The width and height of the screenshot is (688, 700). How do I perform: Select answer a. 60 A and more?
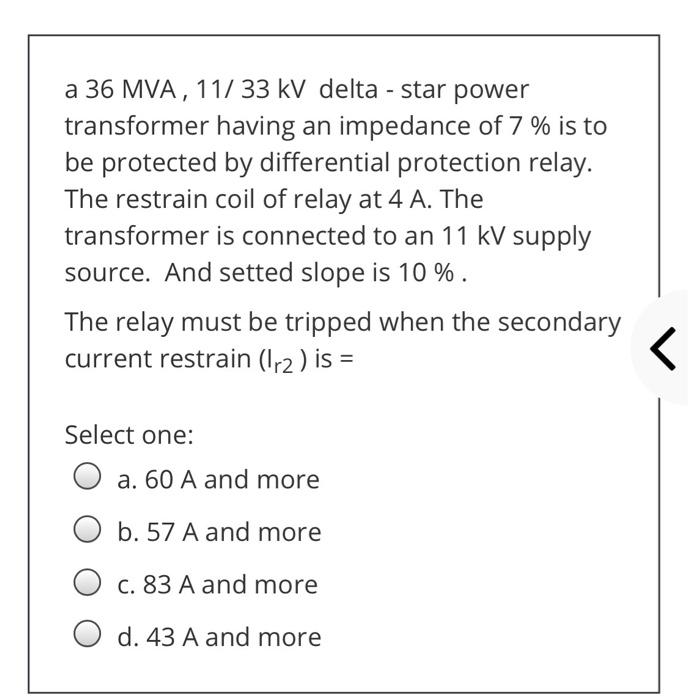[88, 479]
